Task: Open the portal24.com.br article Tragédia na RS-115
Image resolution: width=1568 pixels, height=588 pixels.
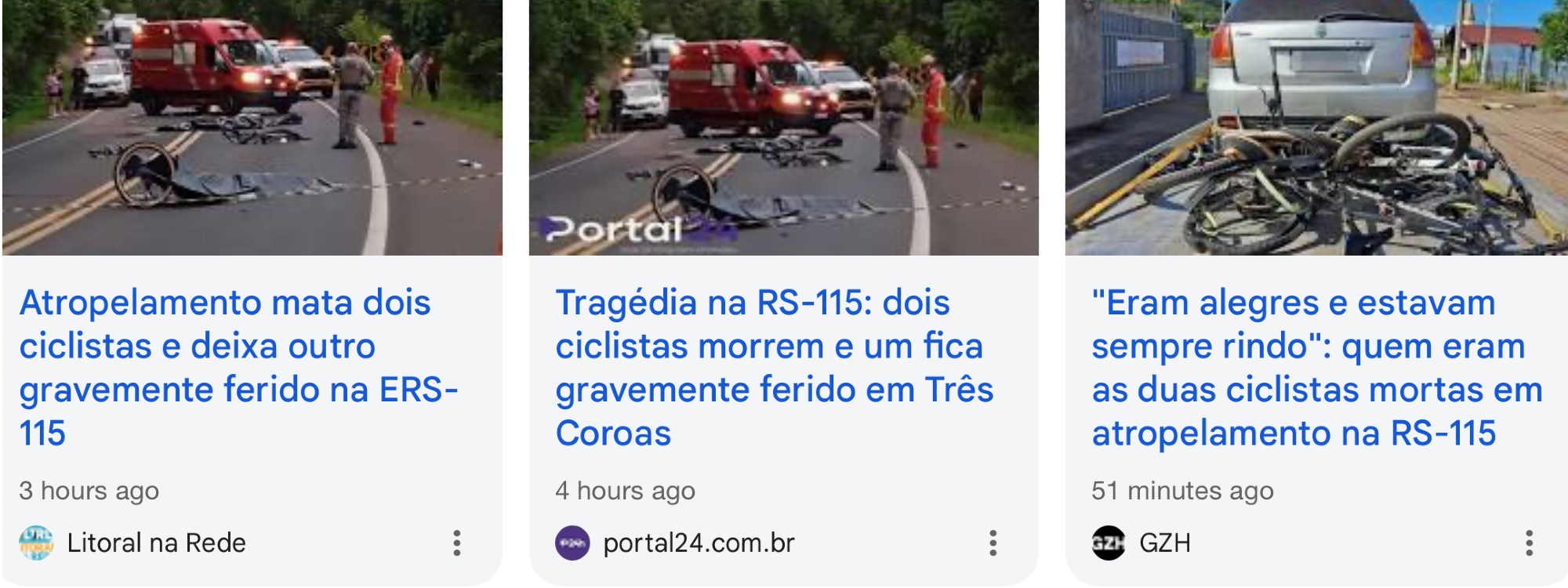Action: (772, 367)
